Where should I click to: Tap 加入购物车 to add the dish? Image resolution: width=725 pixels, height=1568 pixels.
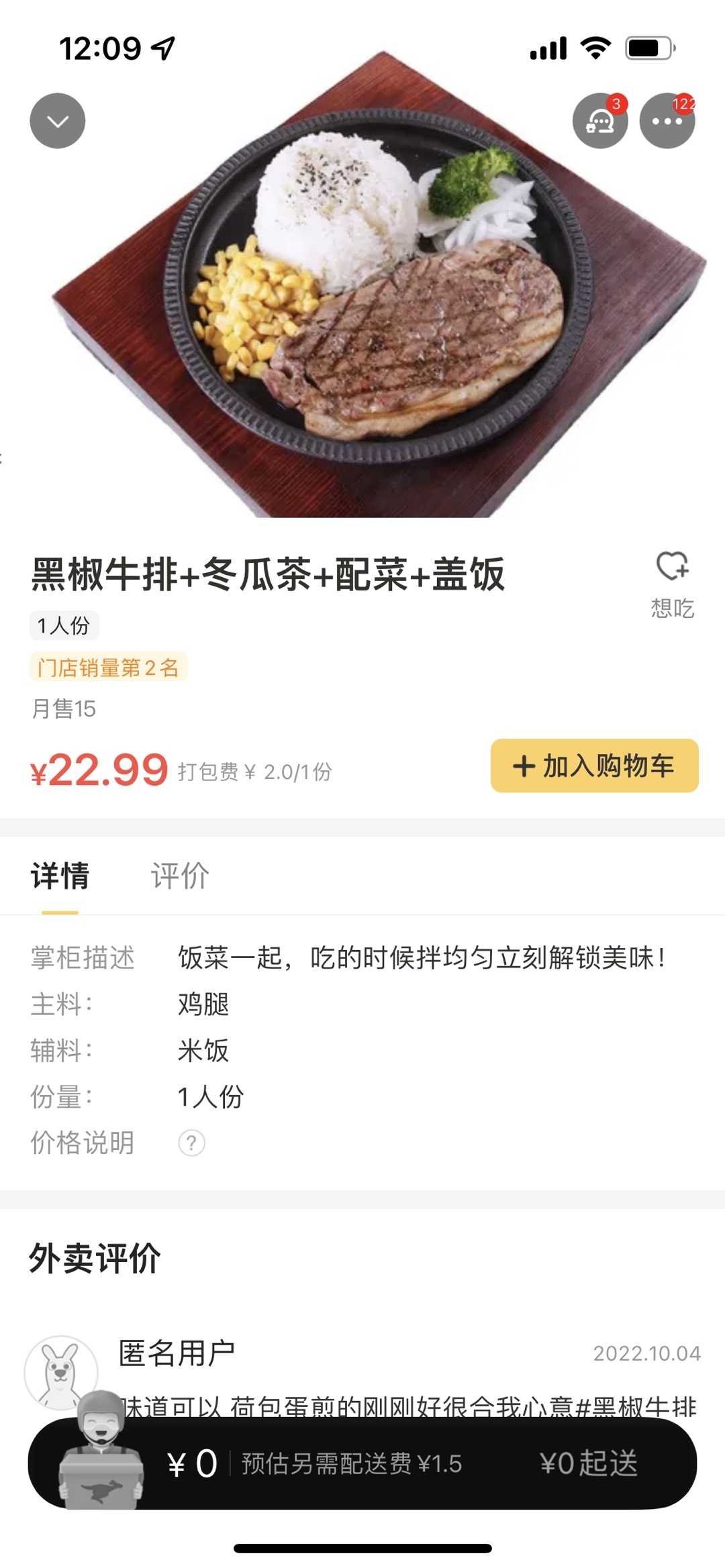(x=594, y=766)
